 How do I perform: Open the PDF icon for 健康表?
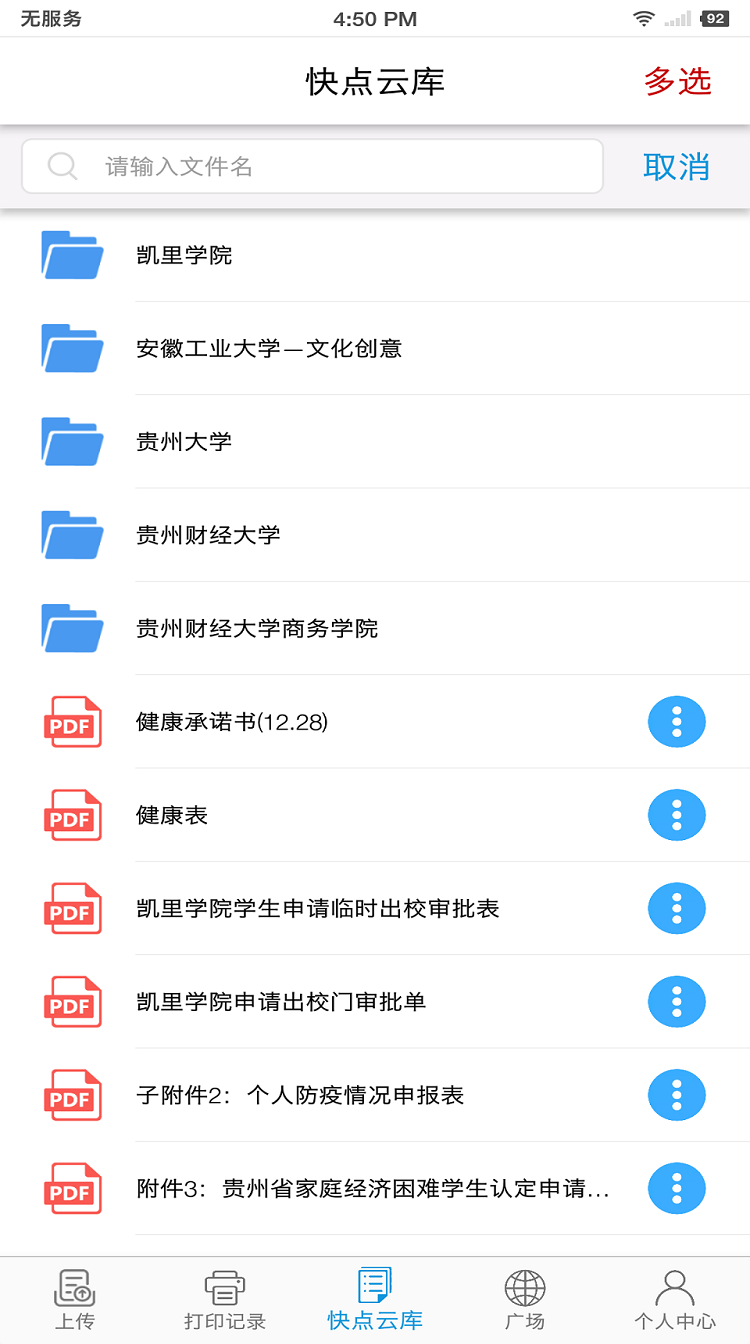(x=72, y=815)
